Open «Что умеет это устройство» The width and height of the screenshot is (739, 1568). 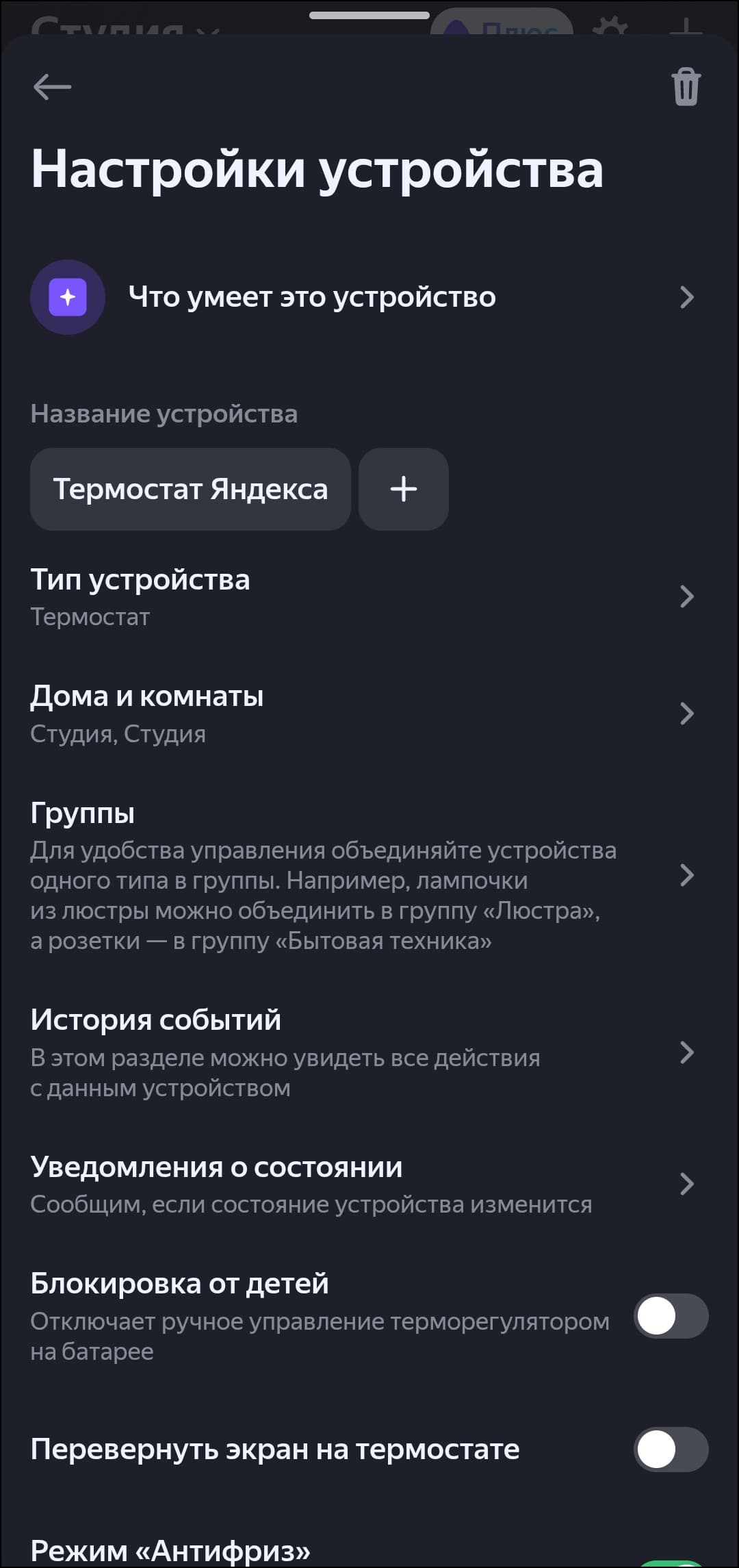(363, 297)
